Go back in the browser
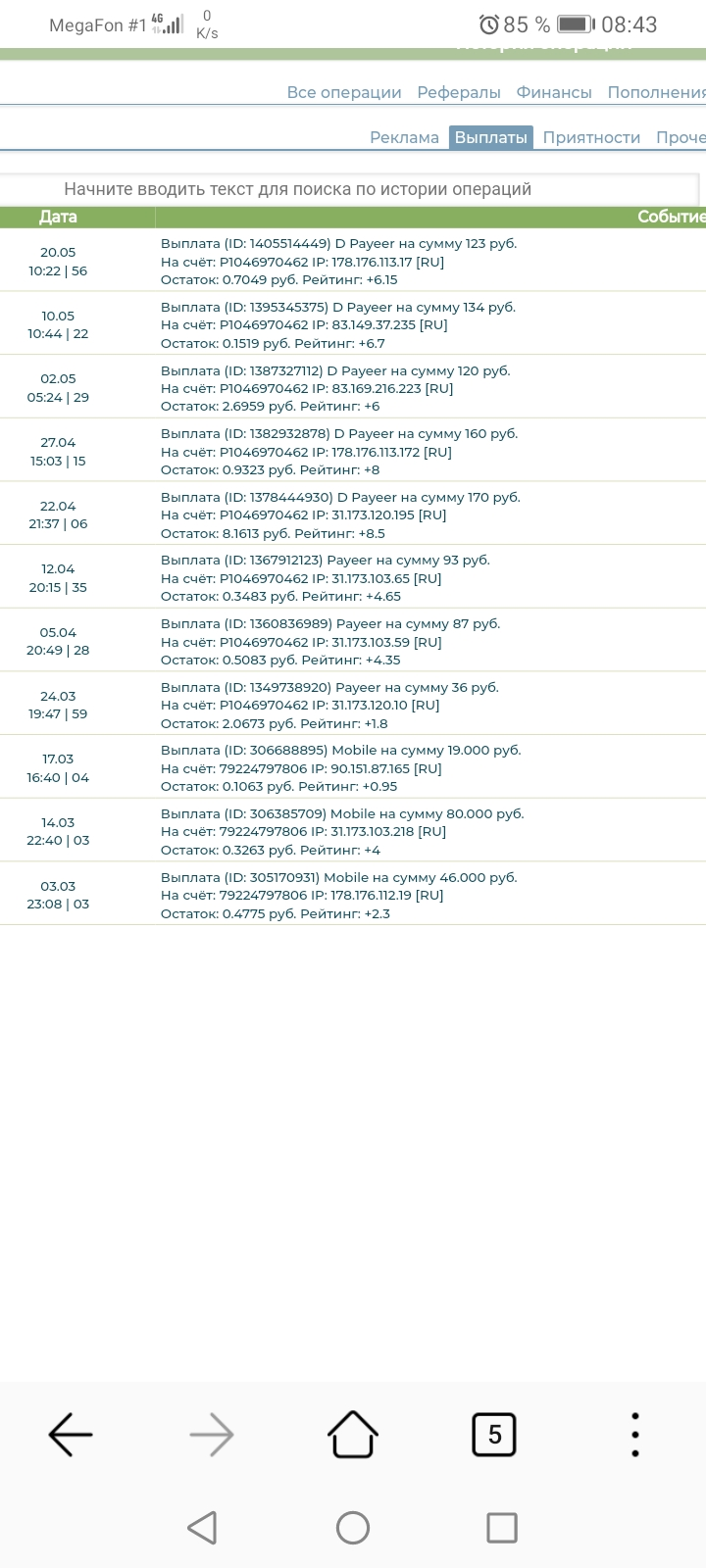Viewport: 706px width, 1568px height. pyautogui.click(x=71, y=1435)
